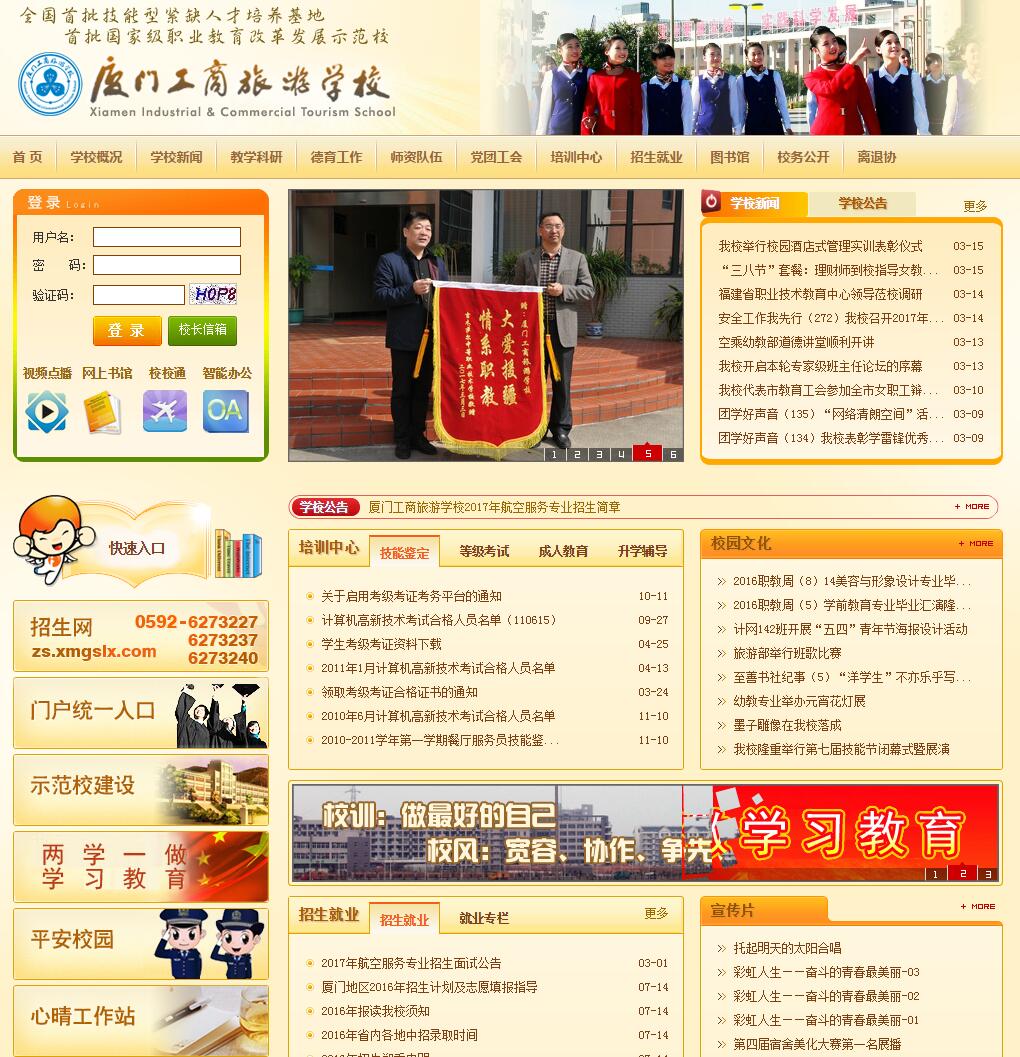Focus the 用户名 input field
Screen dimensions: 1020x1057
167,237
